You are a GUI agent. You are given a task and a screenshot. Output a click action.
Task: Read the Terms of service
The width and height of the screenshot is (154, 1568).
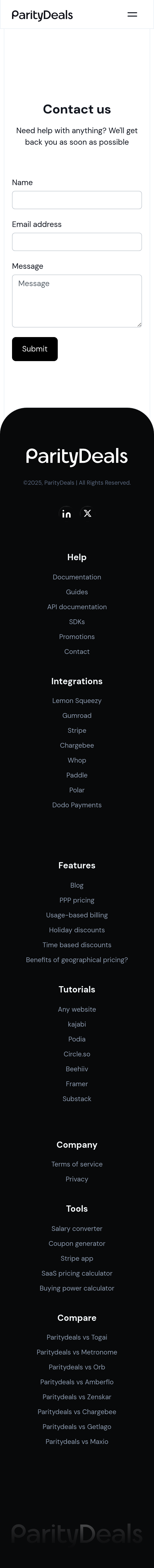pyautogui.click(x=77, y=1164)
